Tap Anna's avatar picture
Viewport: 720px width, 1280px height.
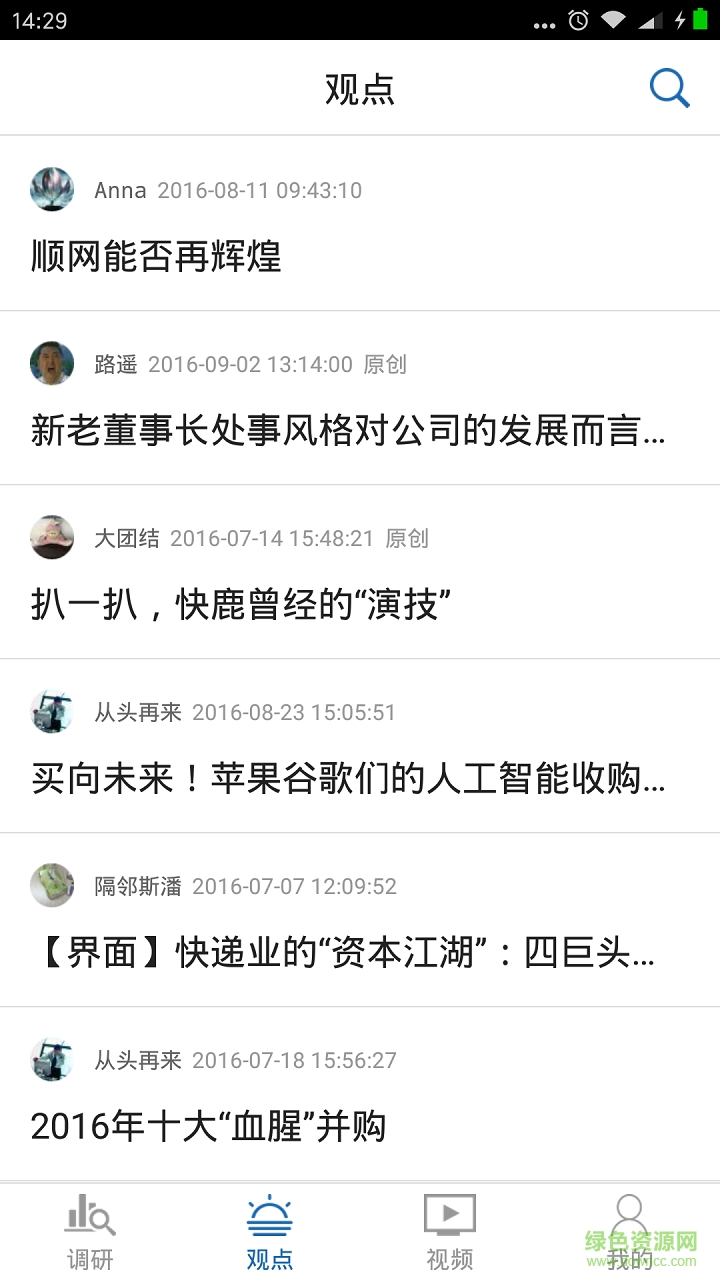point(52,189)
